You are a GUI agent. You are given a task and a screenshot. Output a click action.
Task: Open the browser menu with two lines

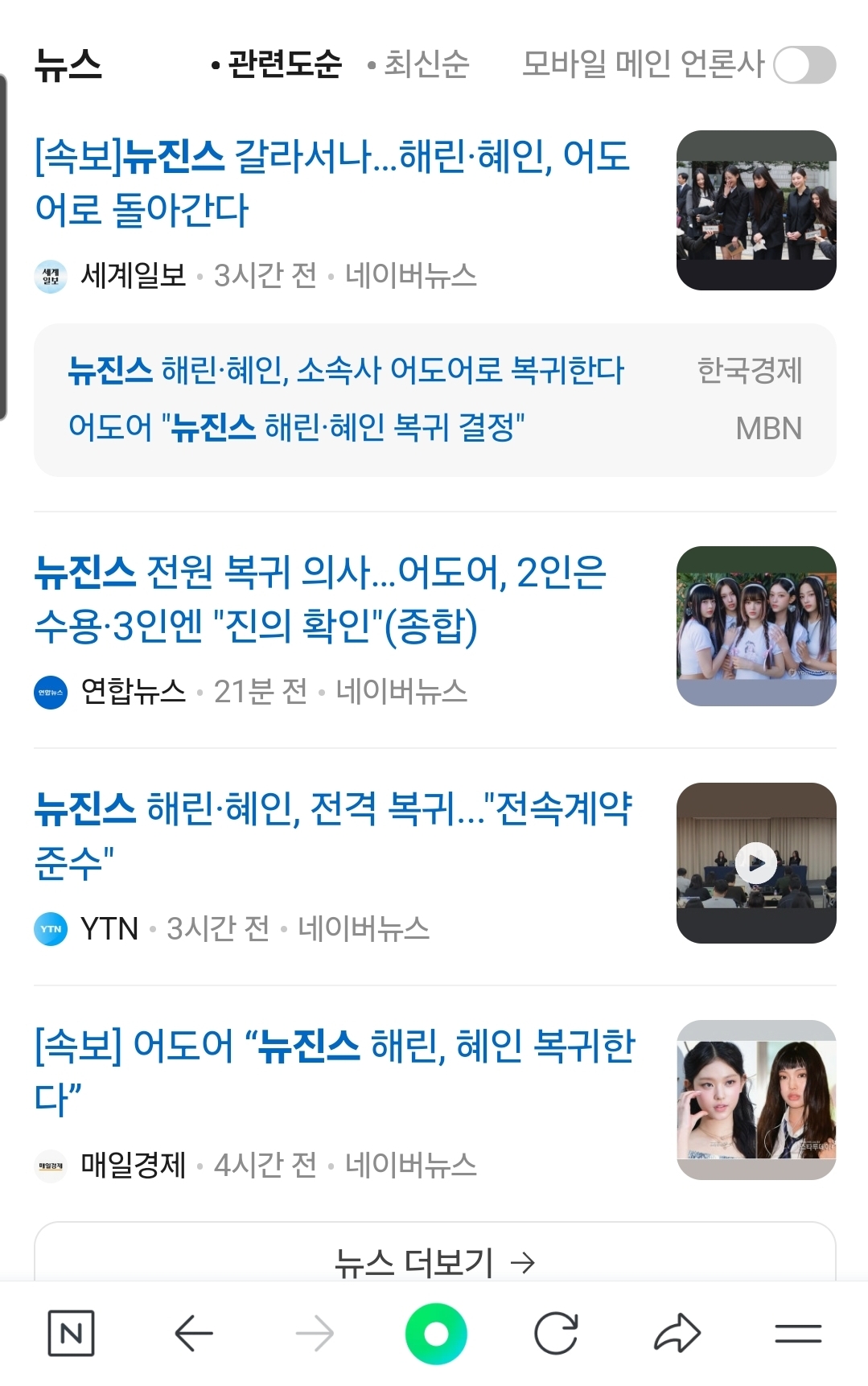pos(798,1334)
